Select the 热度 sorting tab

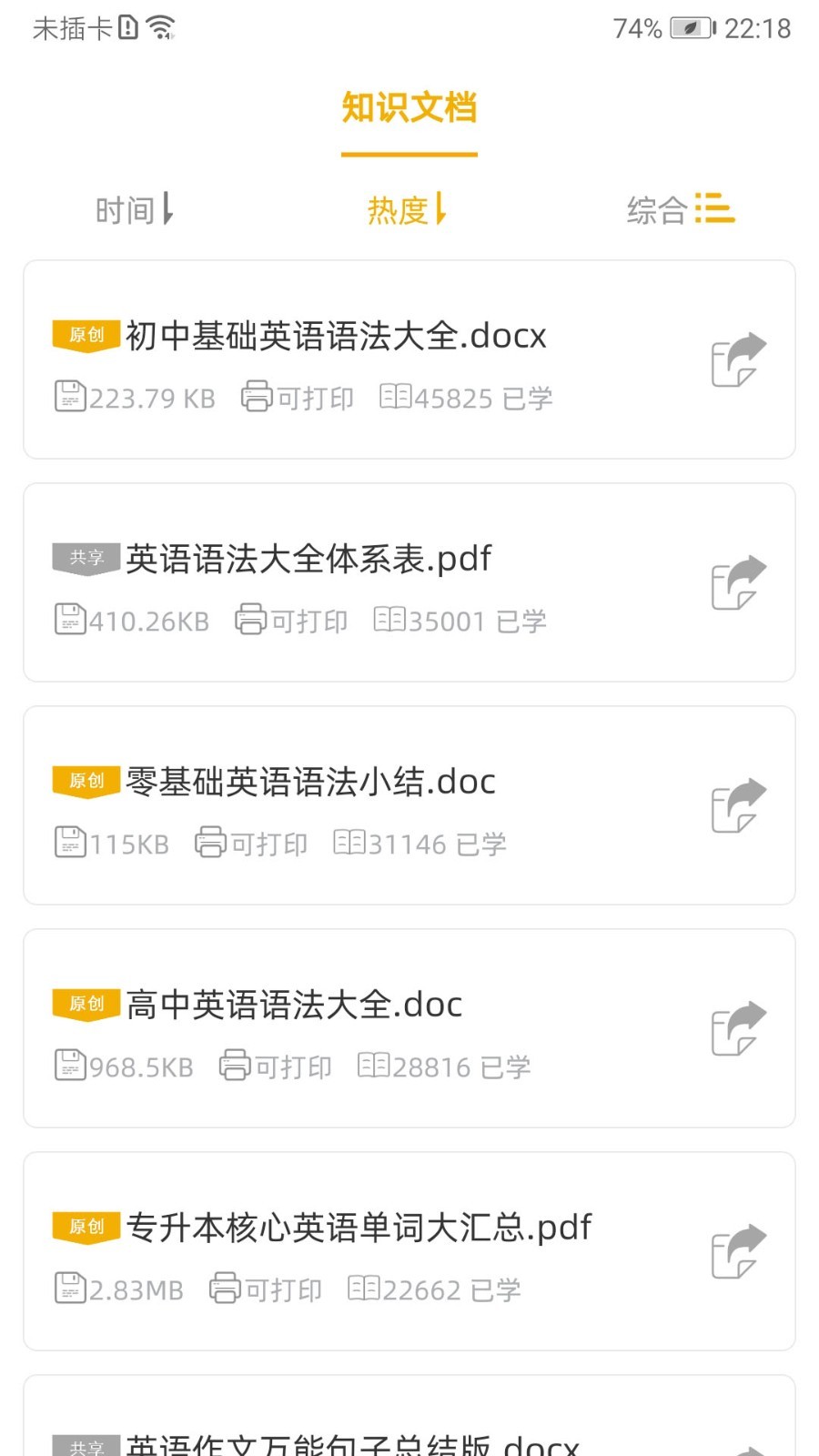399,209
